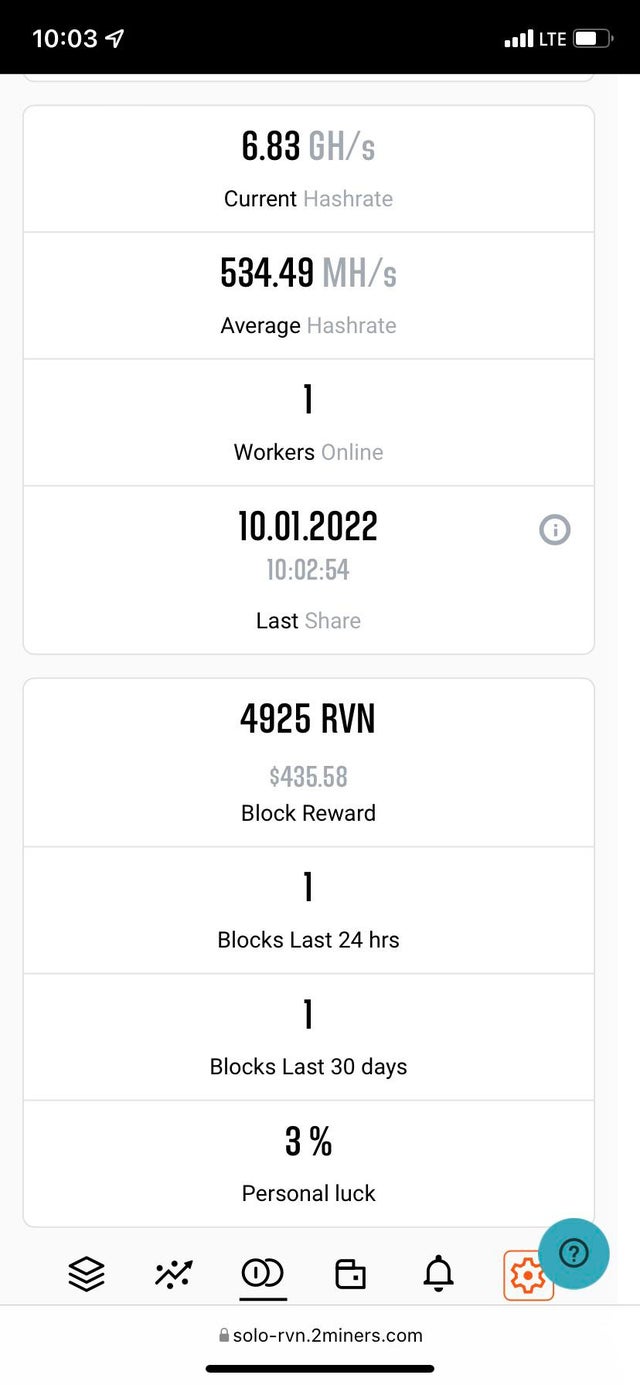Open the stacked layers tab
This screenshot has width=640, height=1385.
point(87,1273)
